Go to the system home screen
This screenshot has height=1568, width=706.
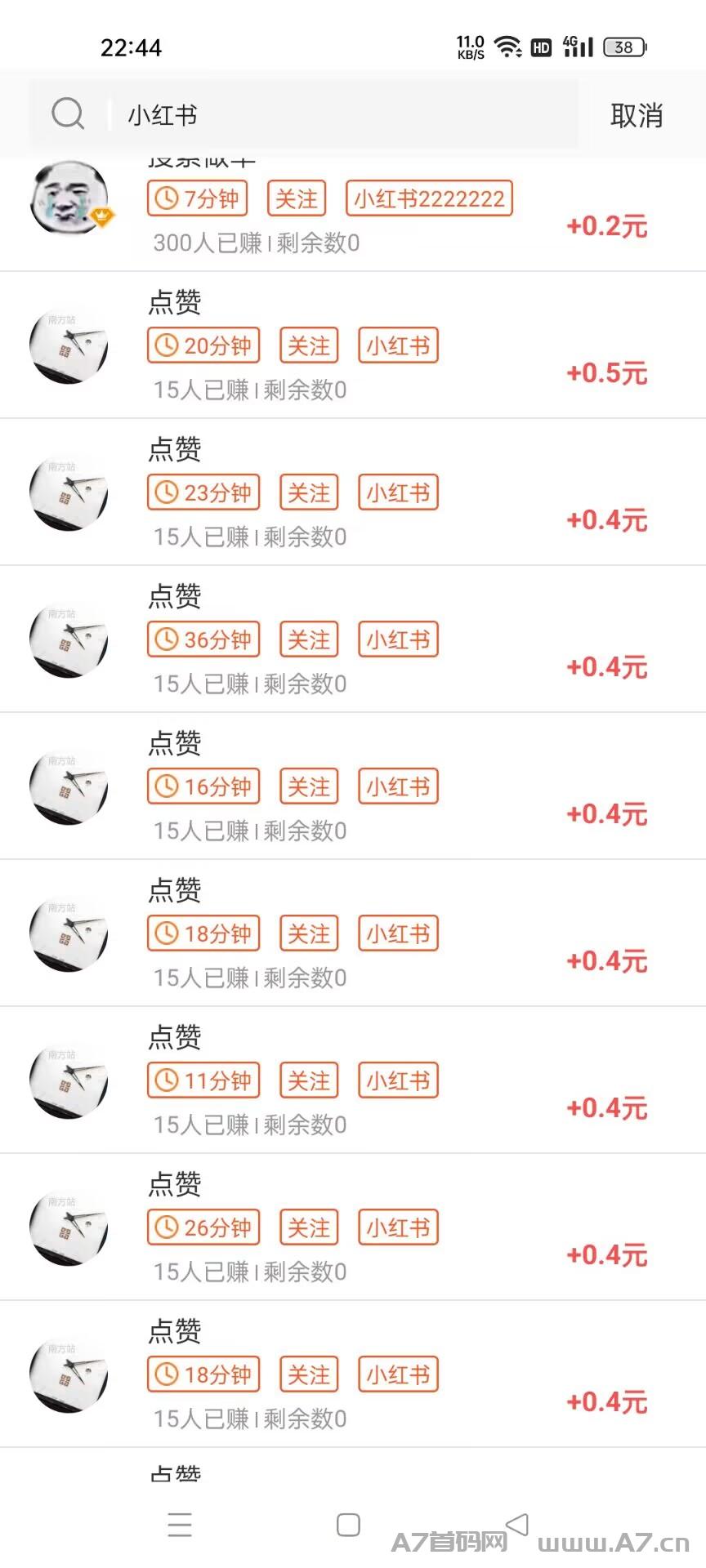(349, 1525)
